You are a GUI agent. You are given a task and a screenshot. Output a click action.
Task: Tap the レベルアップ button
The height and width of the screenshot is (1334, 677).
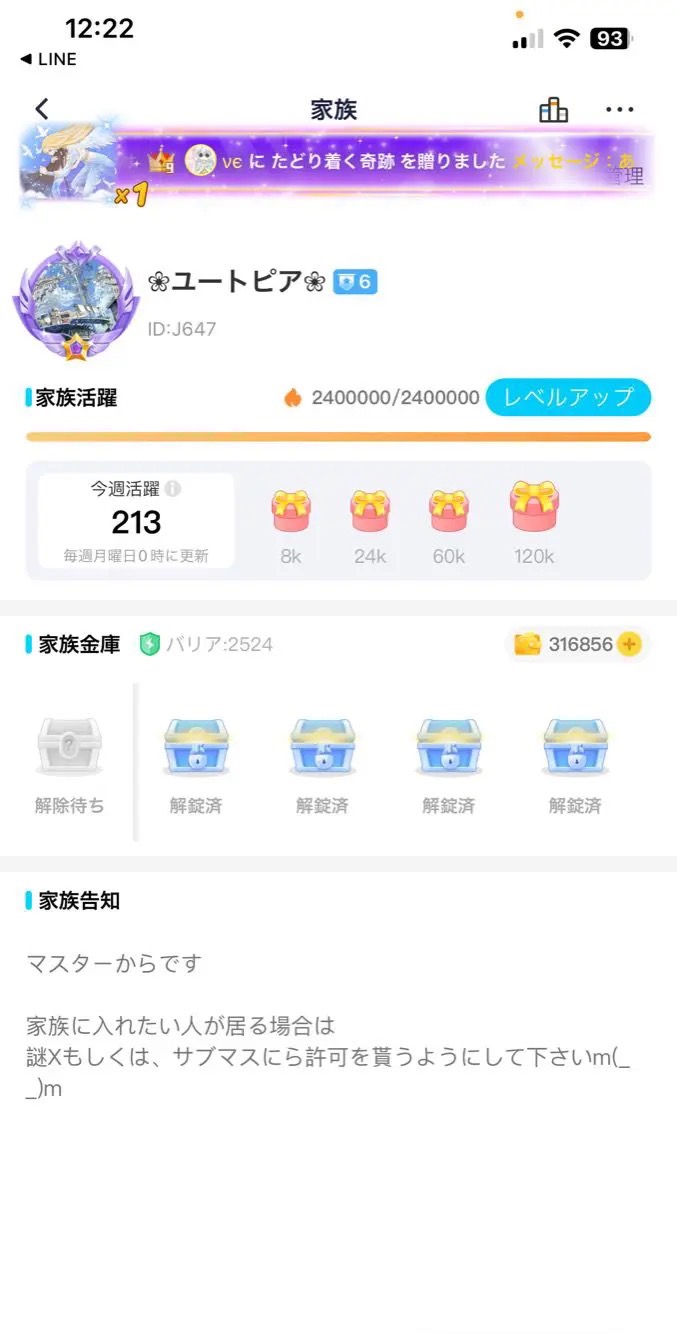click(x=568, y=397)
